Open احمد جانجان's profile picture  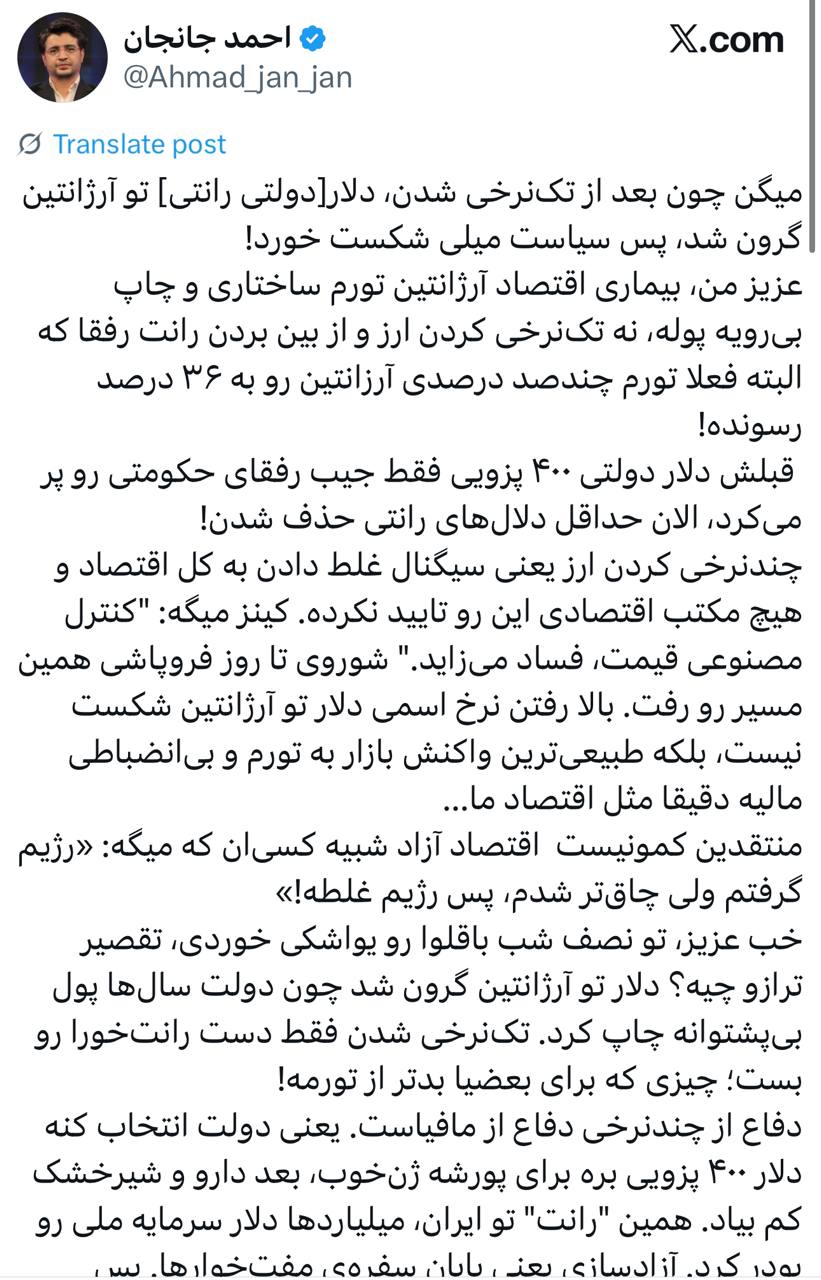coord(62,57)
